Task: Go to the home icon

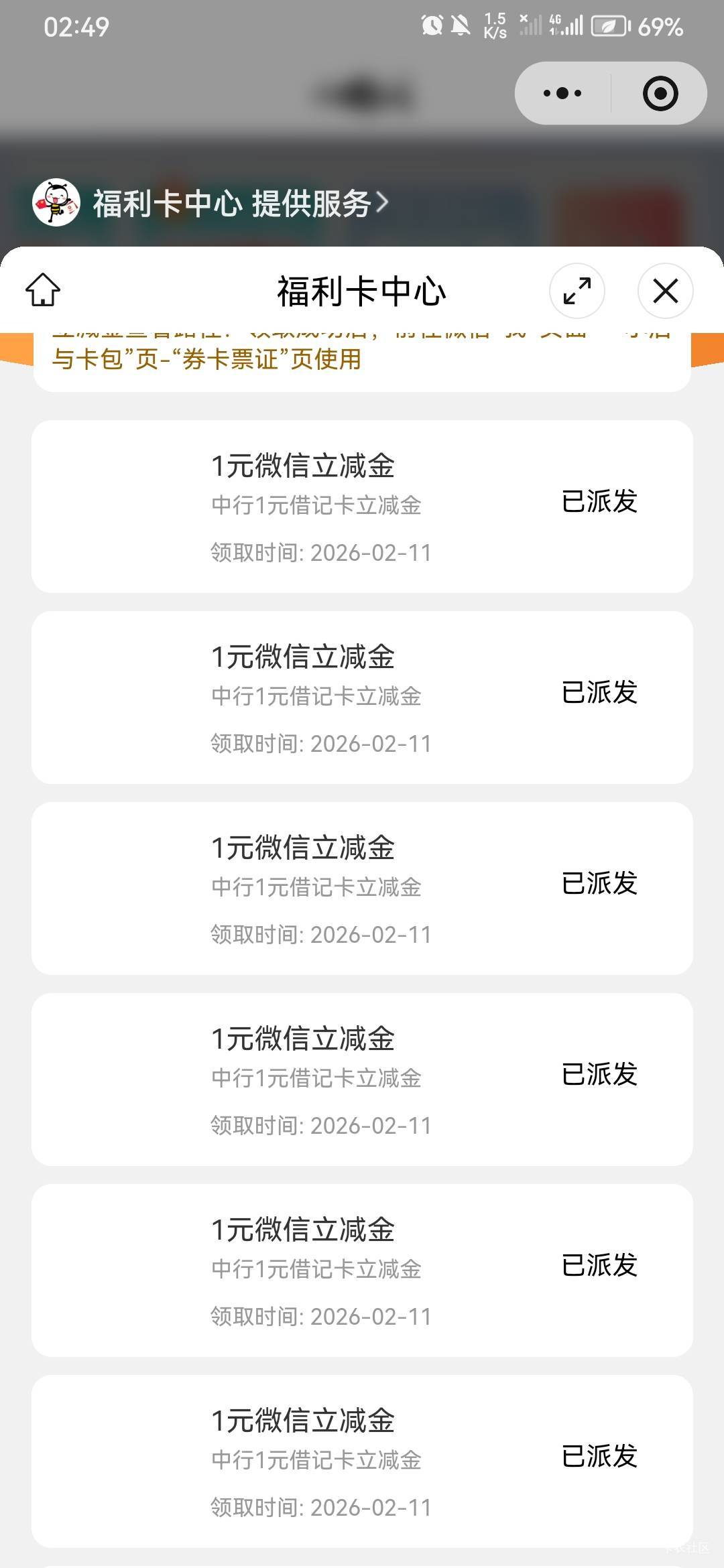Action: [x=43, y=290]
